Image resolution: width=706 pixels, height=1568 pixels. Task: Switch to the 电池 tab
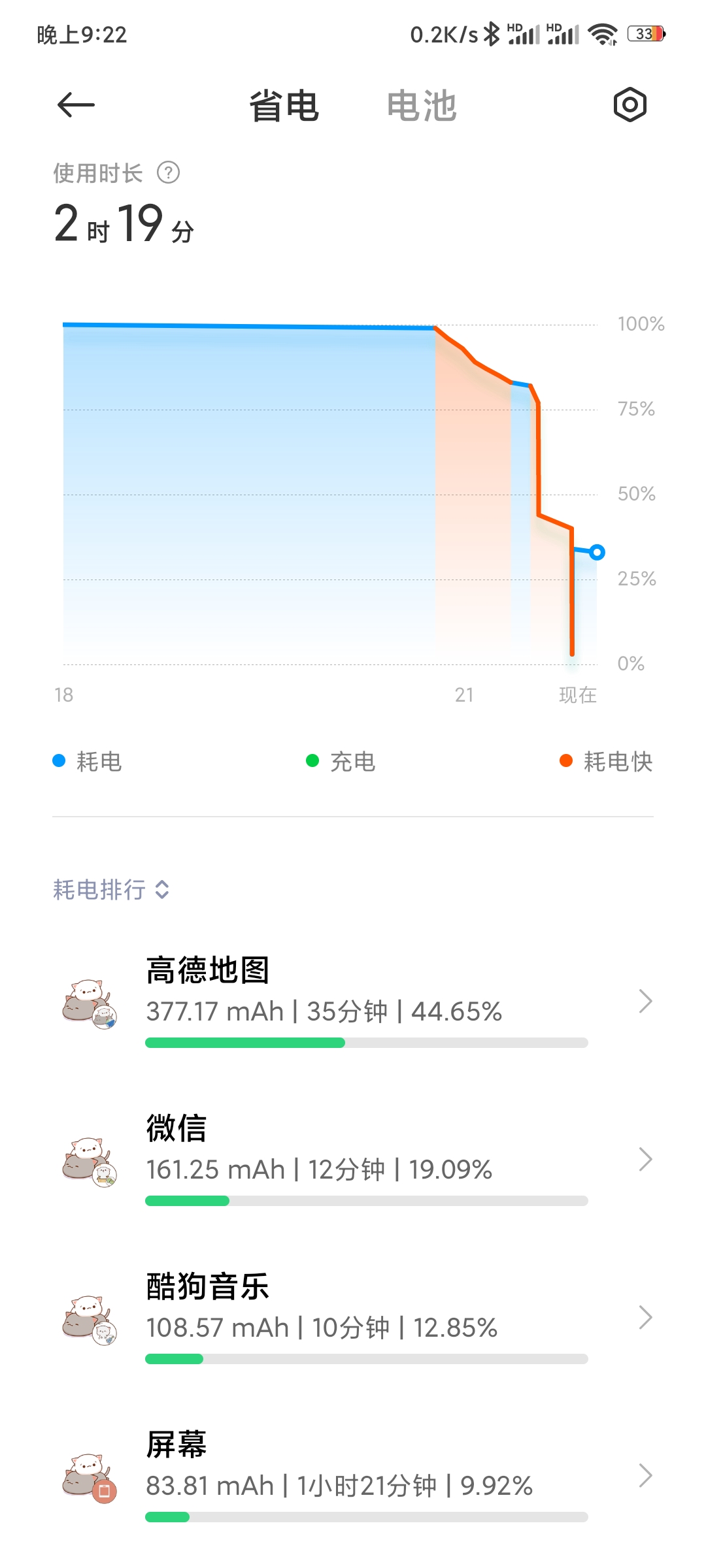pos(421,106)
